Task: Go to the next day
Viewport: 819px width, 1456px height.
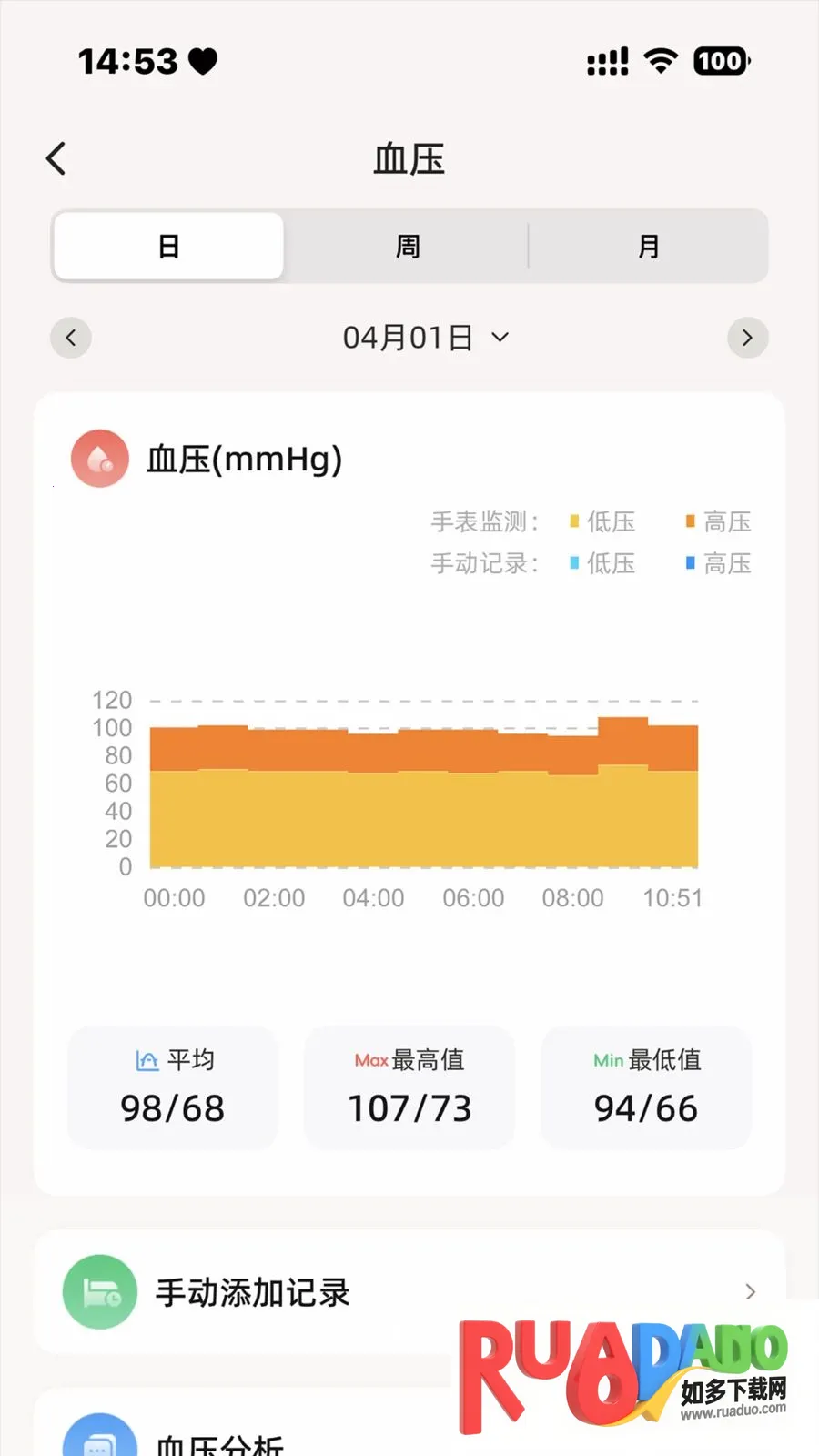Action: [747, 338]
